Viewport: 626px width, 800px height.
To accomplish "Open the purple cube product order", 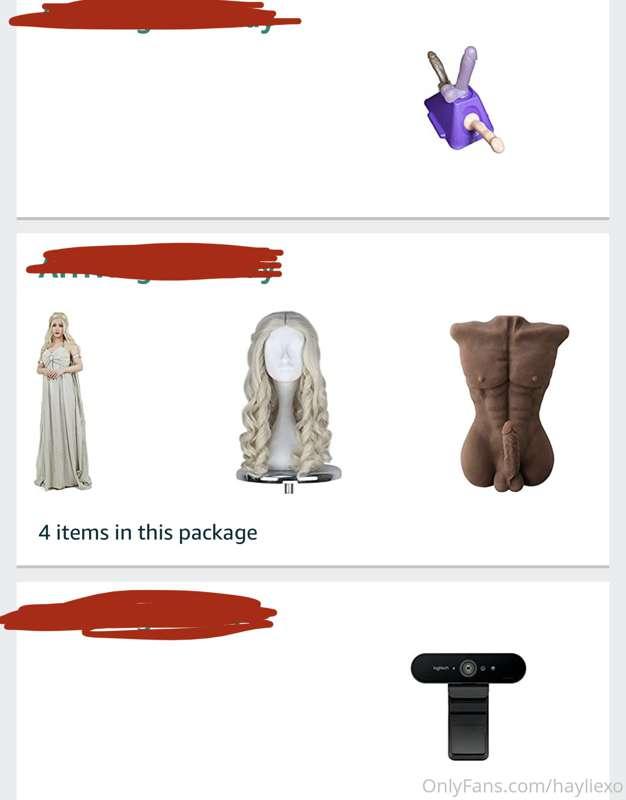I will [x=462, y=102].
